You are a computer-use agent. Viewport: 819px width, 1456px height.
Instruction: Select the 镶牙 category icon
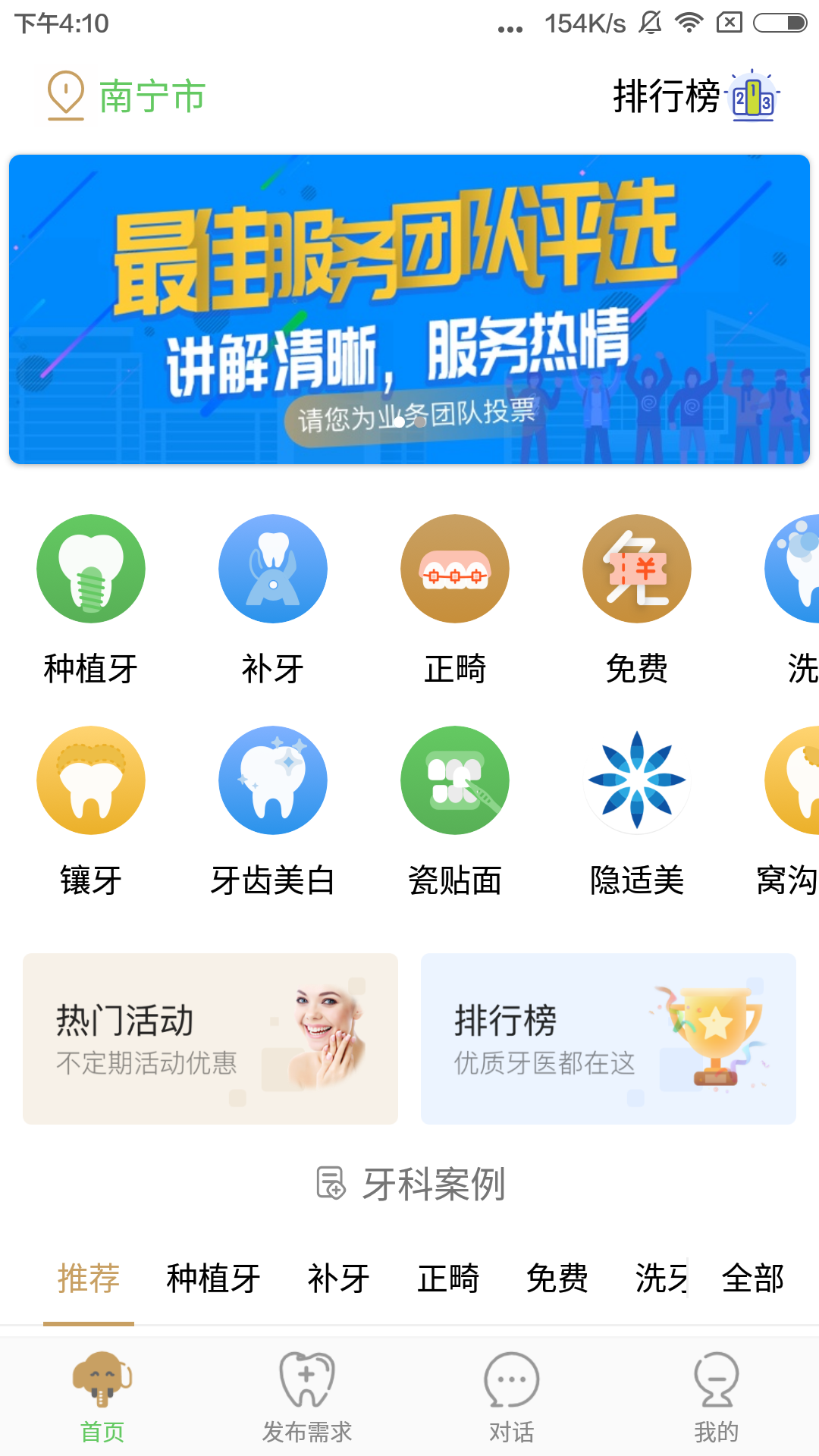[x=91, y=781]
